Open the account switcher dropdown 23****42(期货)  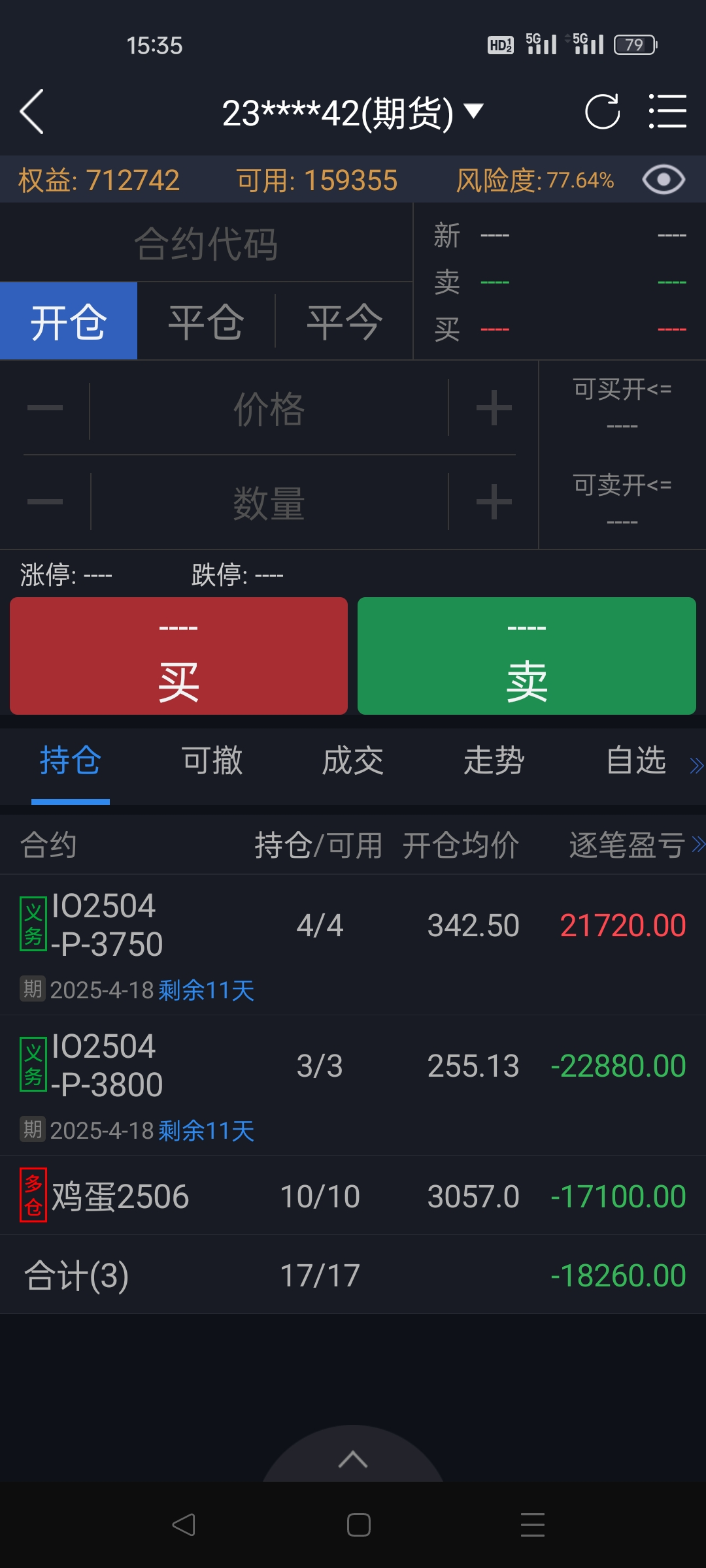352,113
